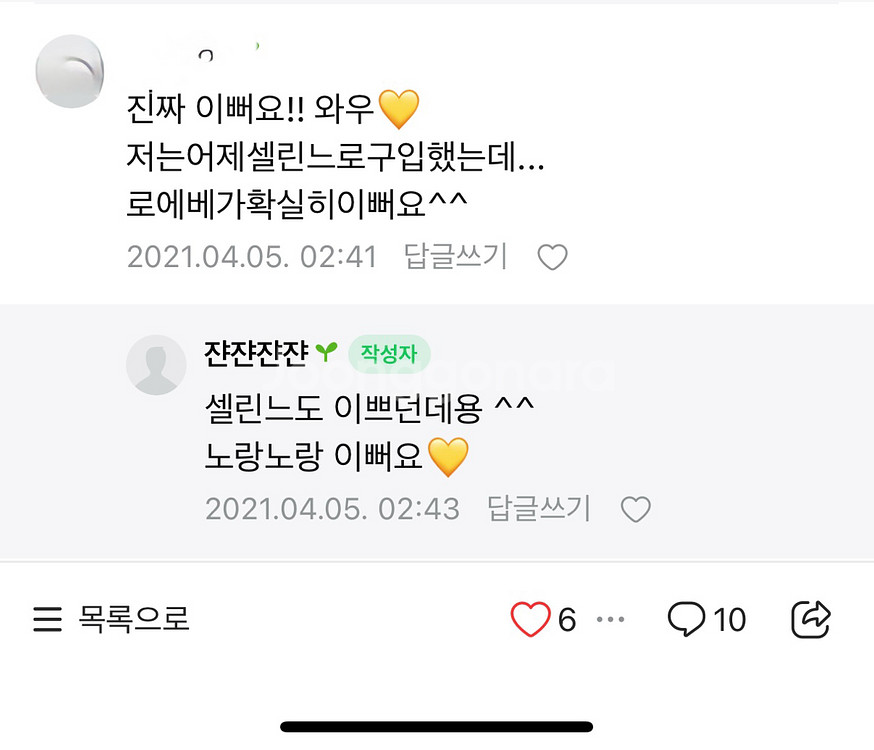Tap 답글쓰기 under the 02:43 reply

click(x=538, y=509)
